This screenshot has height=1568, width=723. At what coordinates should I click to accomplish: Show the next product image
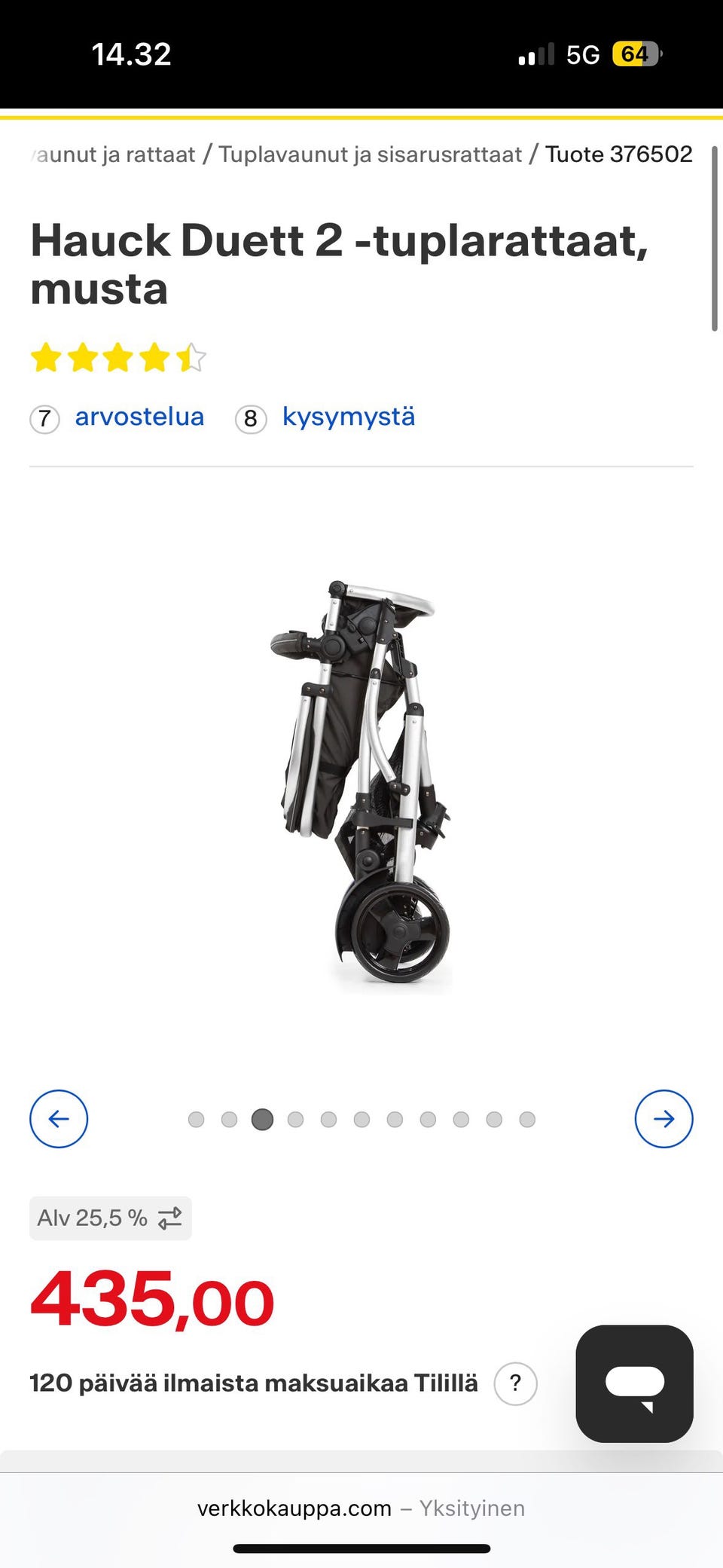(x=664, y=1119)
